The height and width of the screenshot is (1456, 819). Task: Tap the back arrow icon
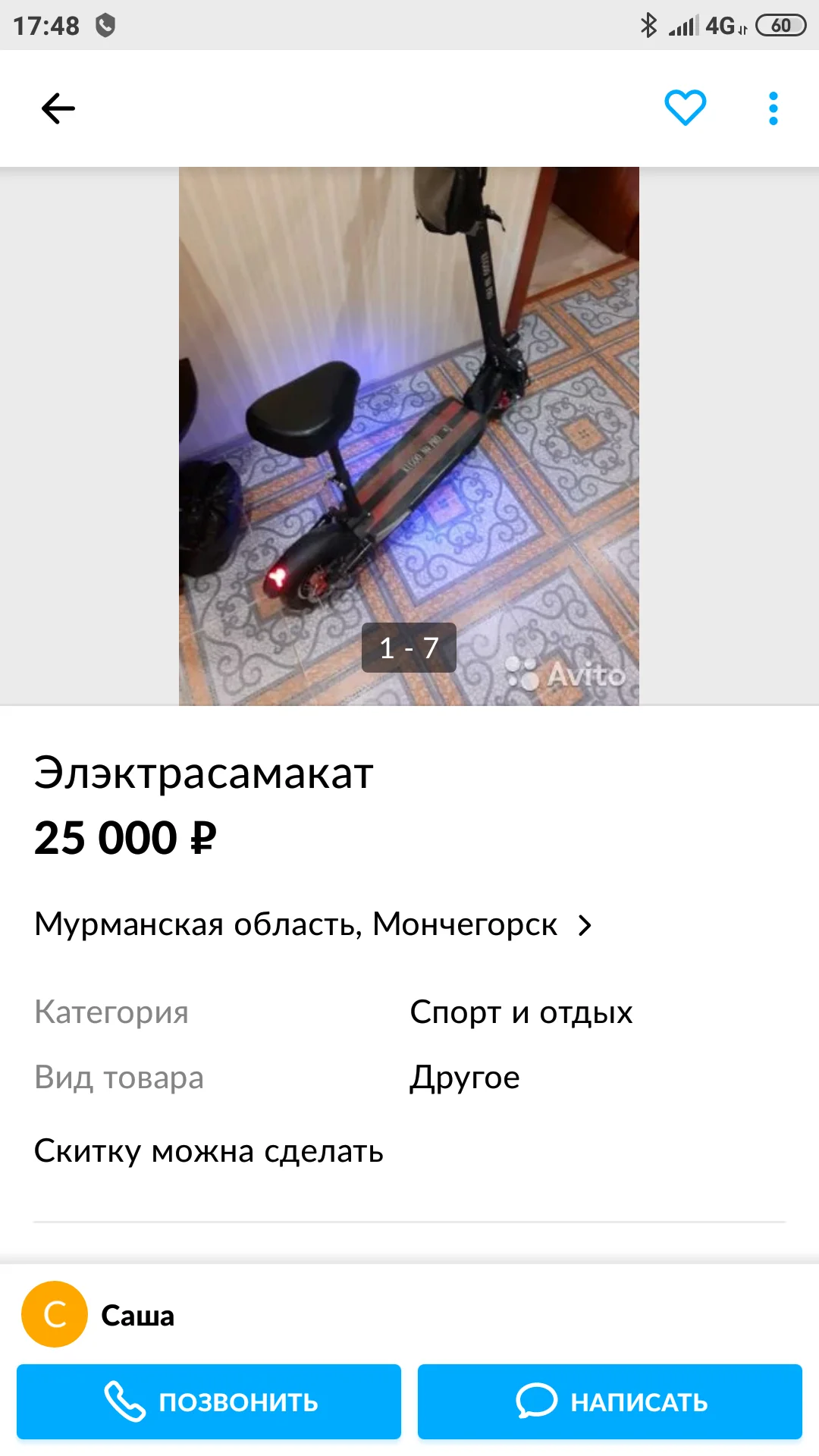click(58, 108)
